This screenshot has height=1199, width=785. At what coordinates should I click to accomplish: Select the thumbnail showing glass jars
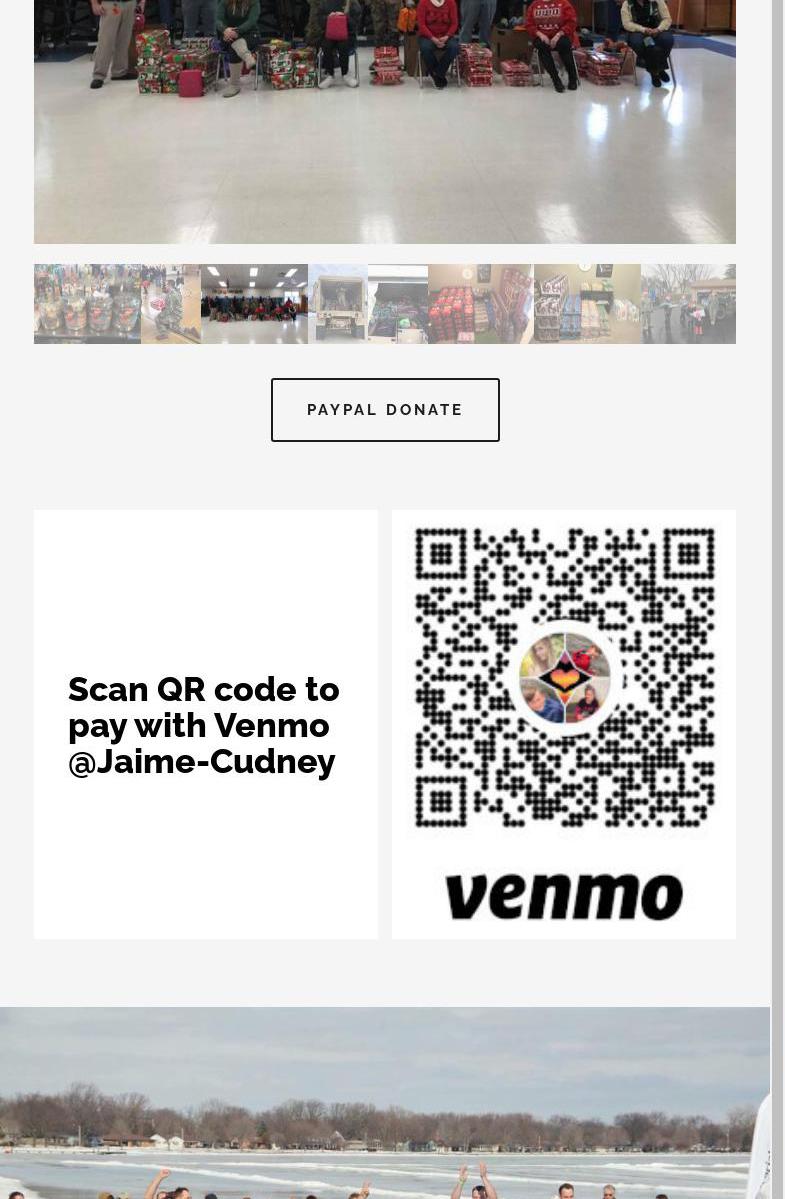87,304
